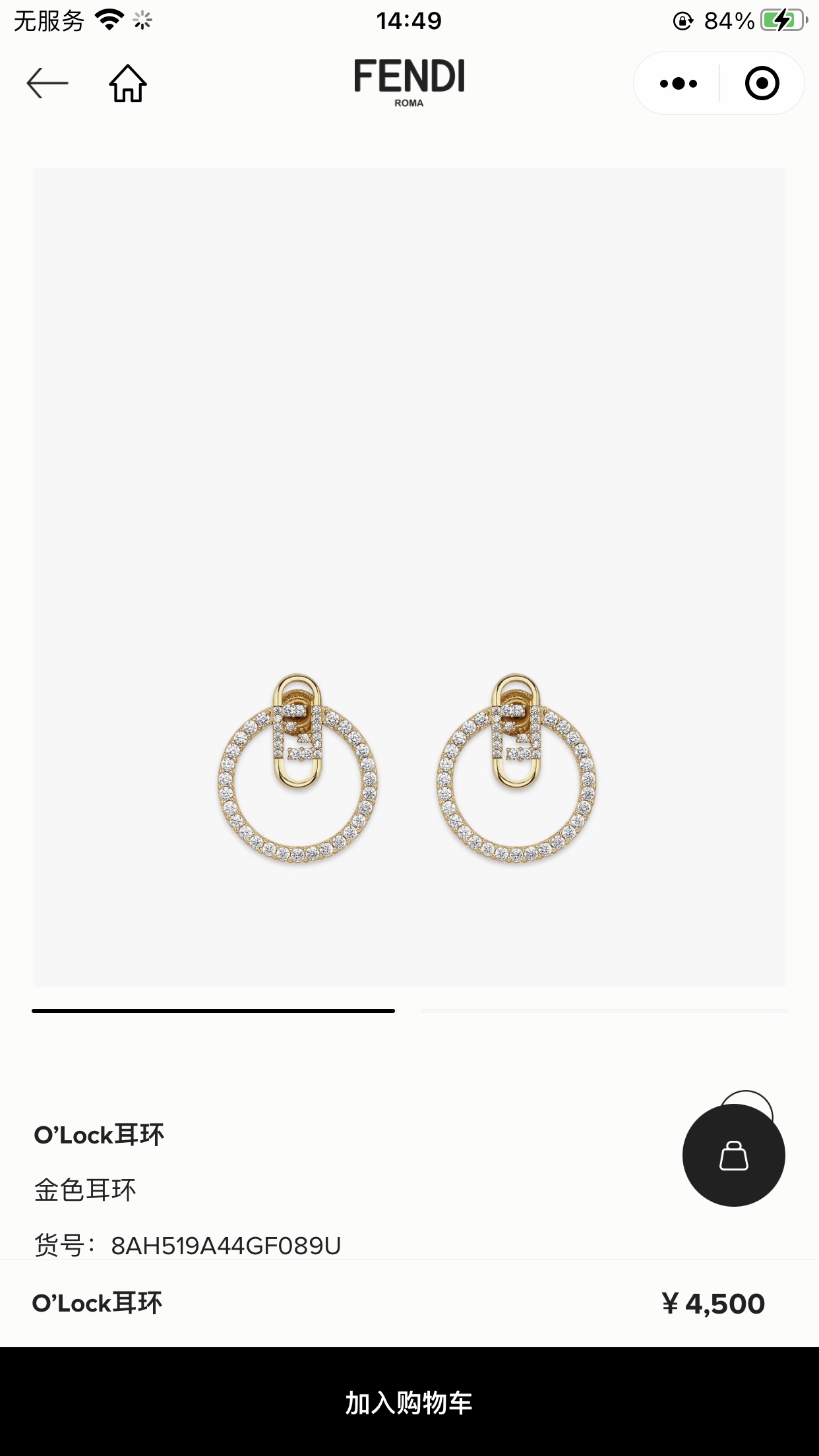Close the mini program with circle icon
819x1456 pixels.
tap(762, 84)
